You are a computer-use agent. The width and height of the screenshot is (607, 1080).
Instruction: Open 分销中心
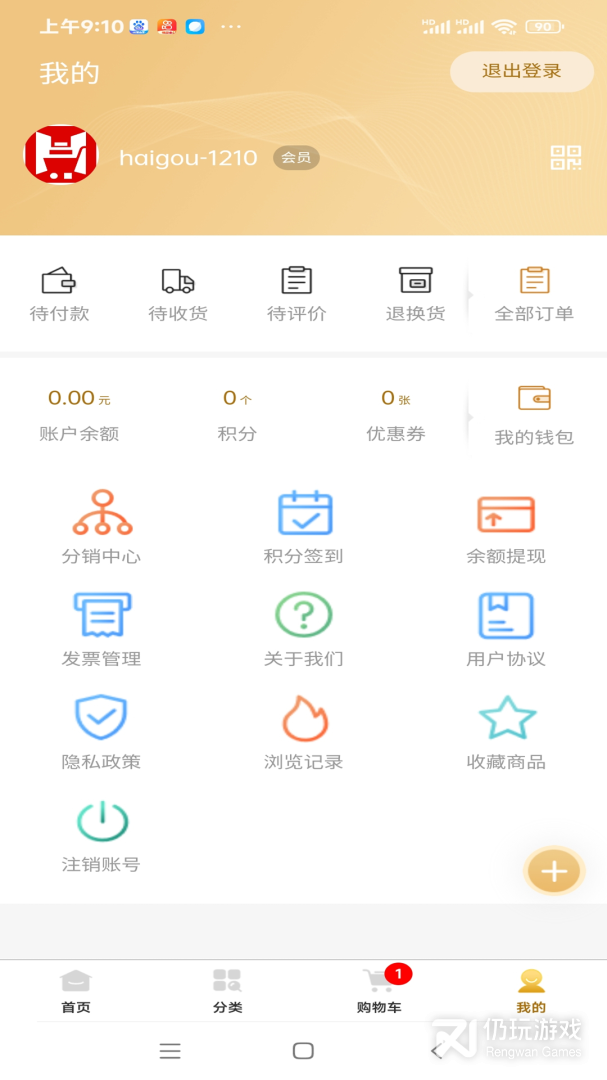pyautogui.click(x=101, y=527)
